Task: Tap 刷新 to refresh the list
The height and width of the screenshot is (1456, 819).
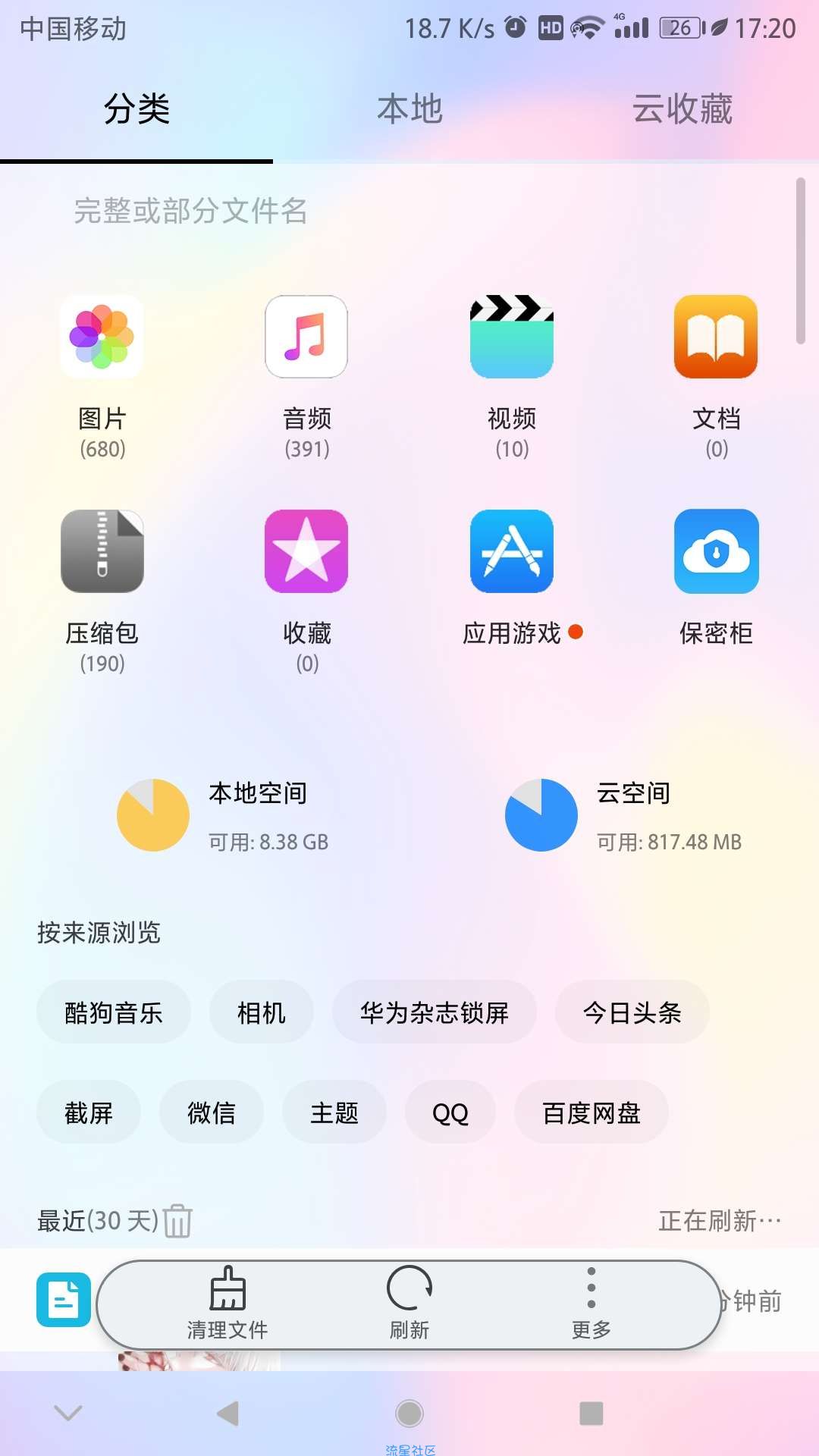Action: pos(409,1304)
